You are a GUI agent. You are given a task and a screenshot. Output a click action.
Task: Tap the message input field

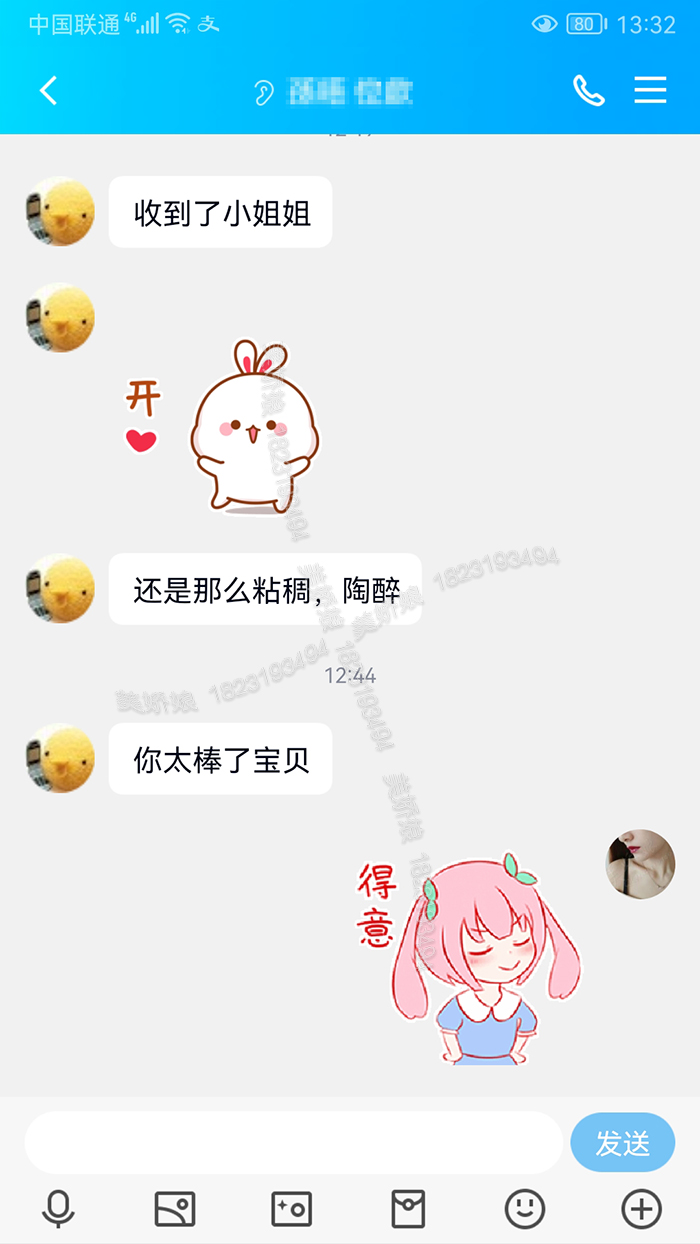(x=293, y=1142)
